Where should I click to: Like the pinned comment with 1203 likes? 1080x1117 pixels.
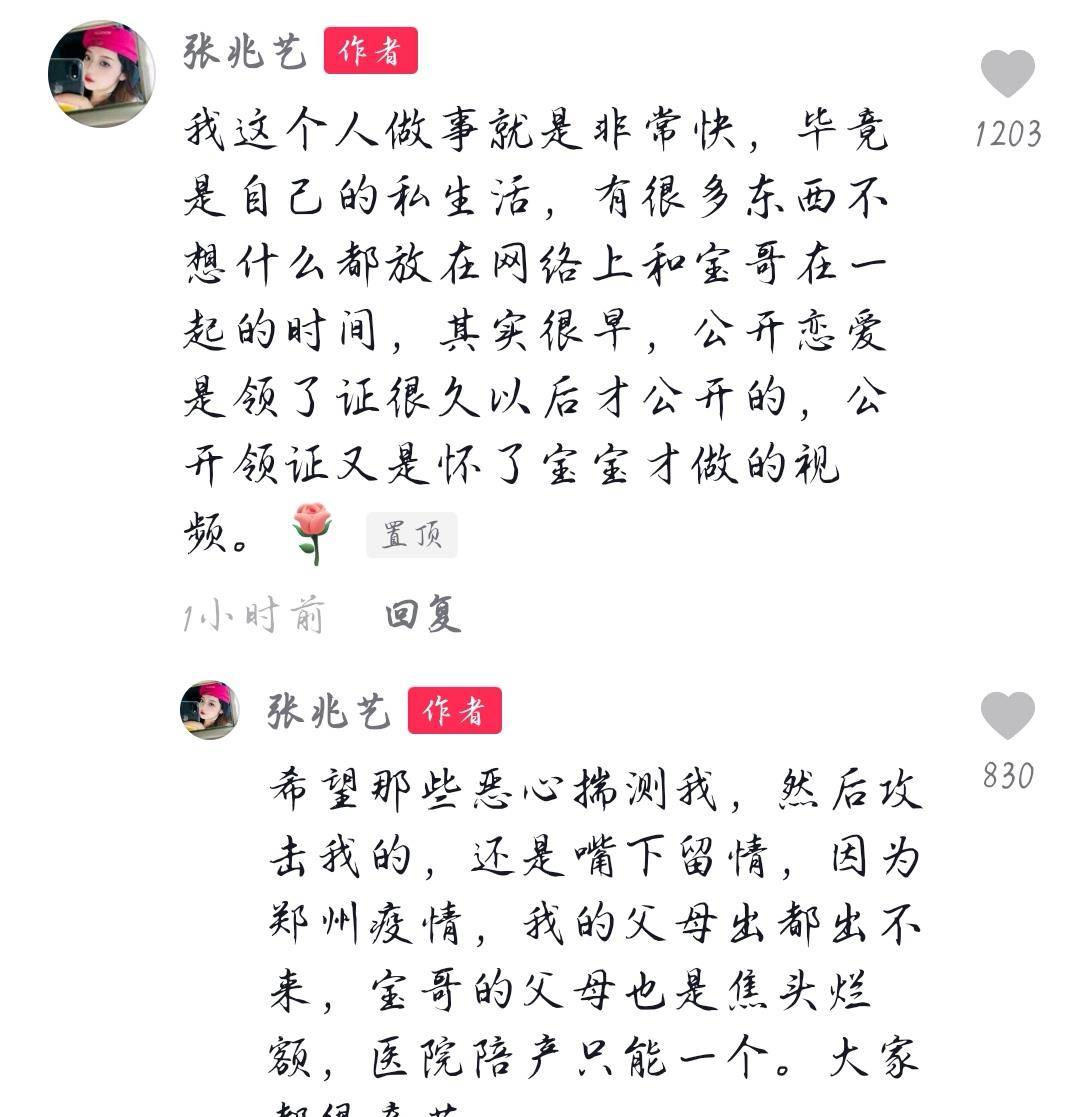click(1007, 75)
